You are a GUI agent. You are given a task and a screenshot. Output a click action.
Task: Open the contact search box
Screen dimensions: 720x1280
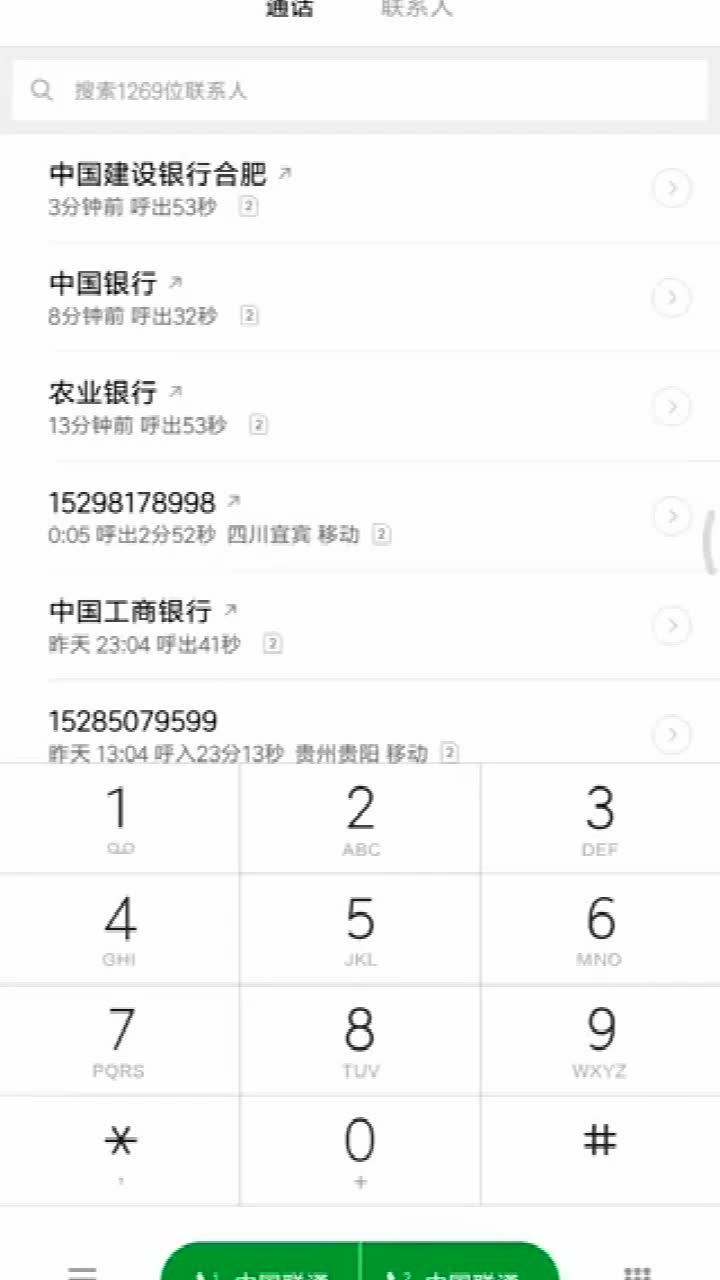coord(360,91)
